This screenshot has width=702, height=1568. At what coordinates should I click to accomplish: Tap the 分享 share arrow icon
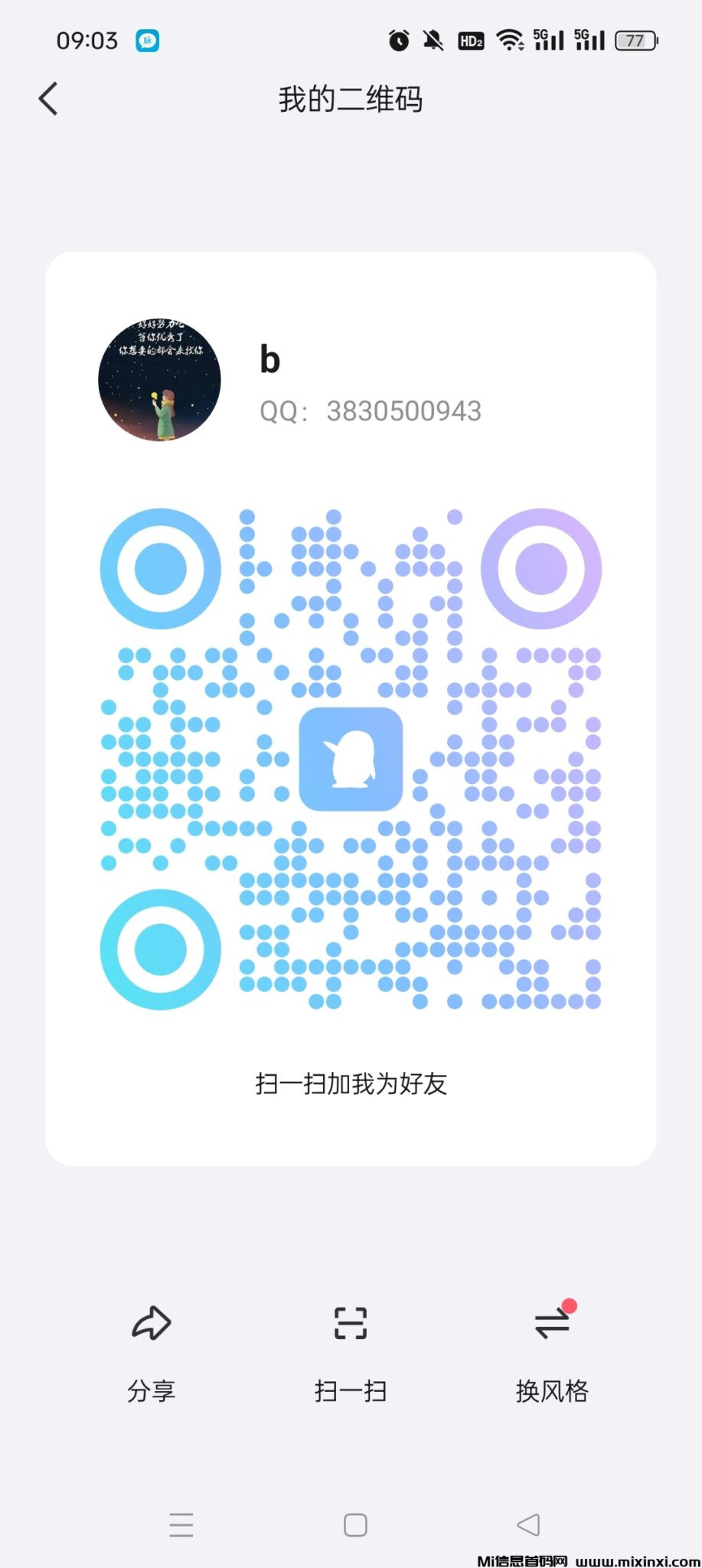click(151, 1321)
